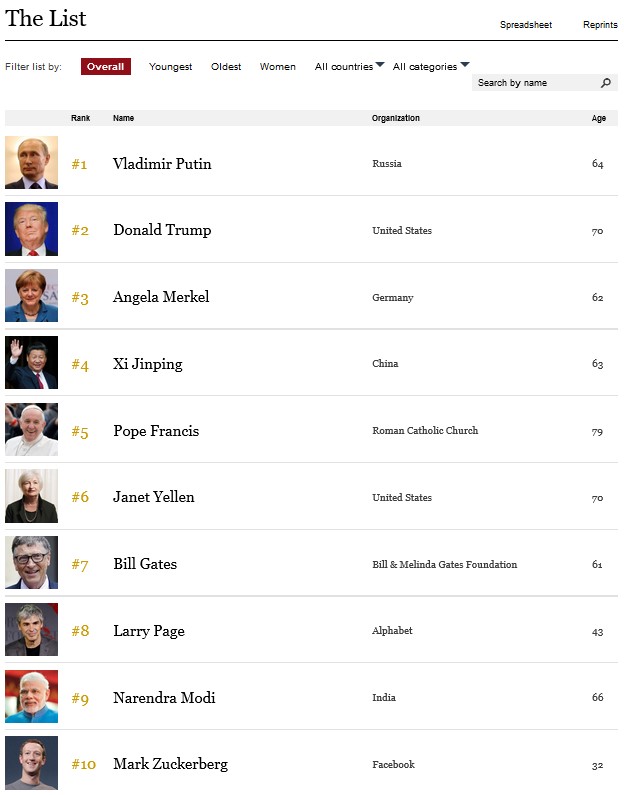Open Vladimir Putin's profile row
Viewport: 624px width, 795px height.
pos(162,164)
